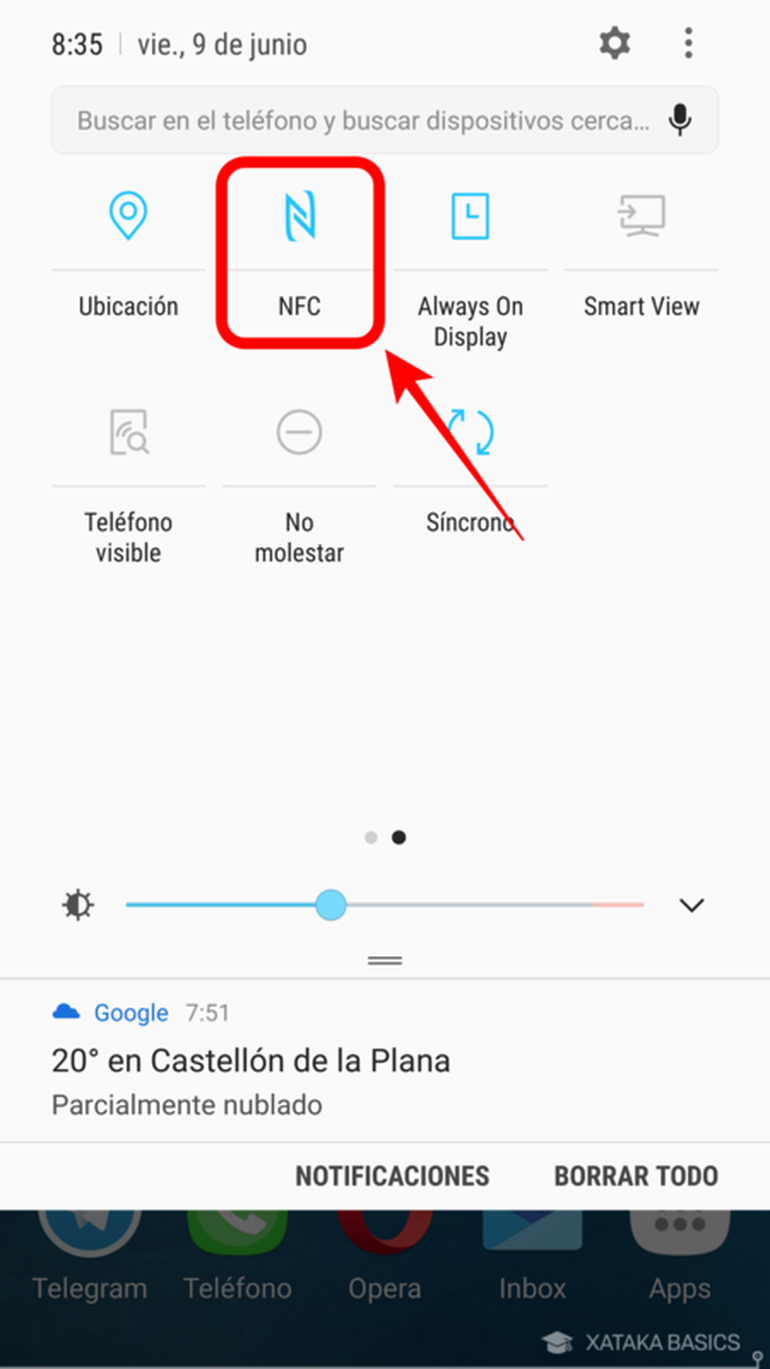The width and height of the screenshot is (770, 1369).
Task: Open the Google weather notification
Action: [x=250, y=1060]
